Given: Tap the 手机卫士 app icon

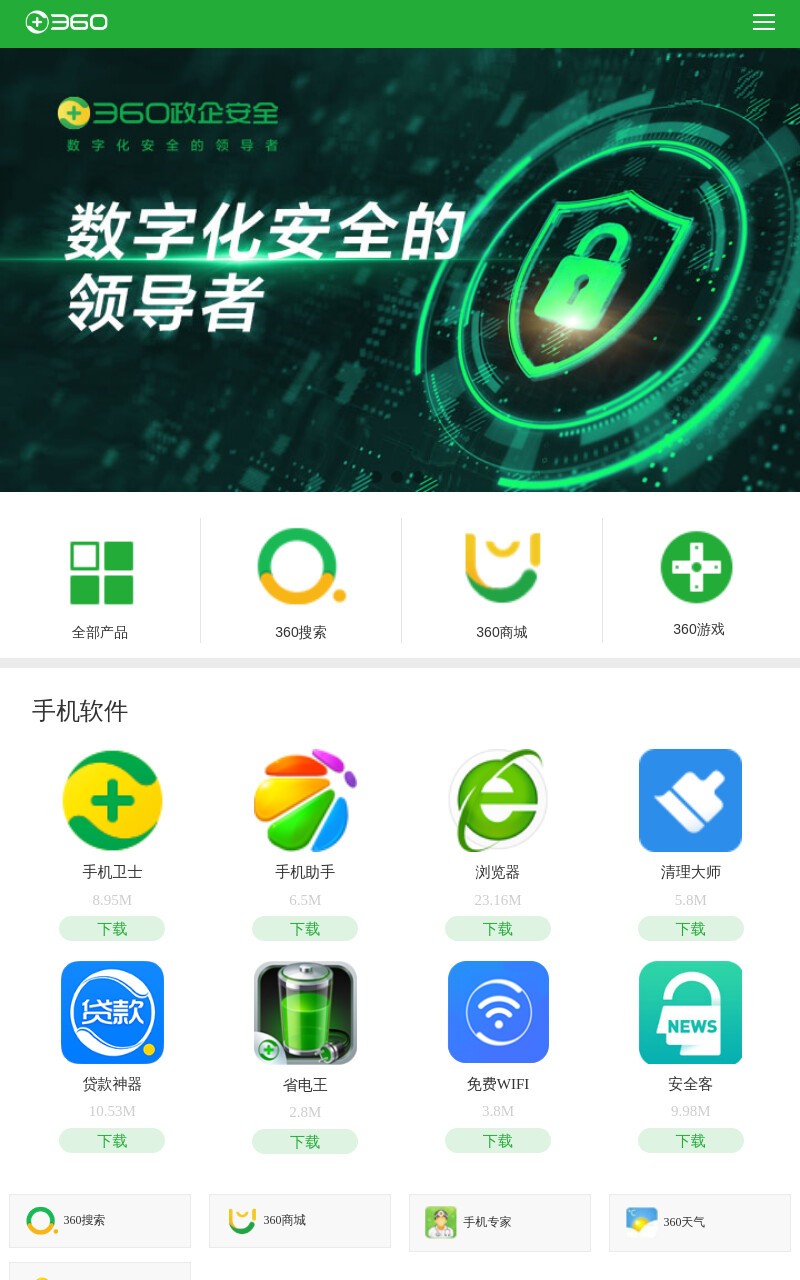Looking at the screenshot, I should click(112, 800).
